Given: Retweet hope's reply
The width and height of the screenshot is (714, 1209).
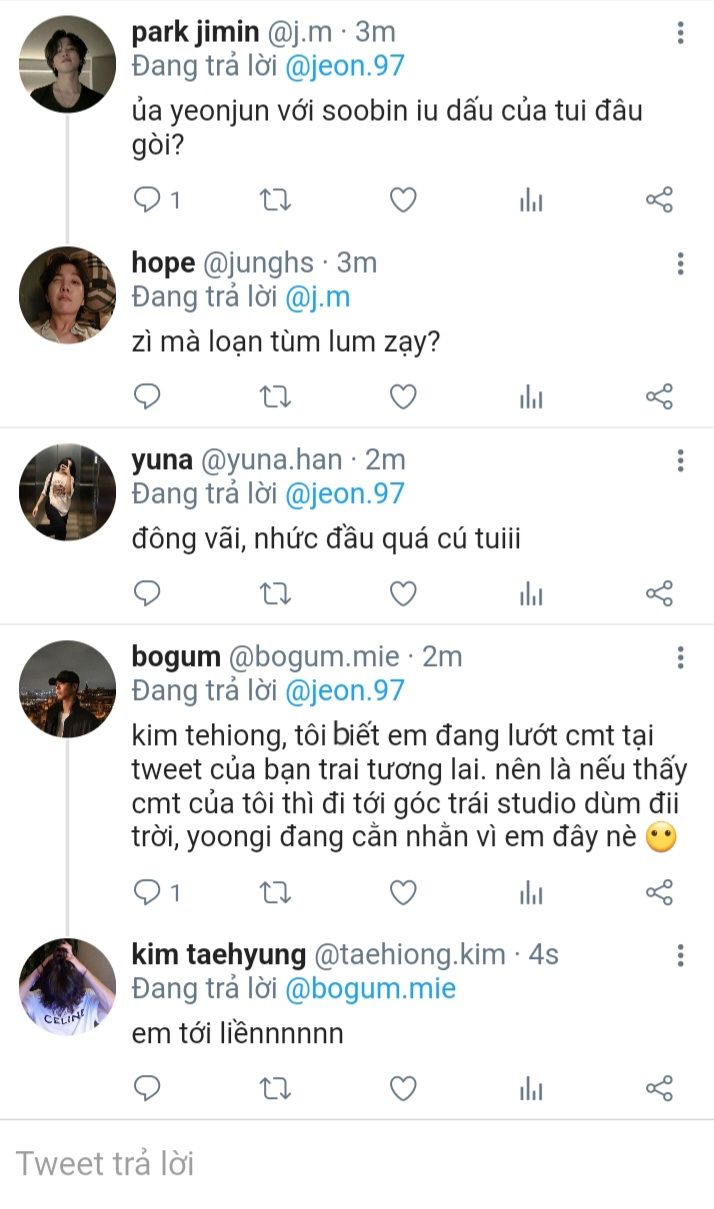Looking at the screenshot, I should pos(275,397).
